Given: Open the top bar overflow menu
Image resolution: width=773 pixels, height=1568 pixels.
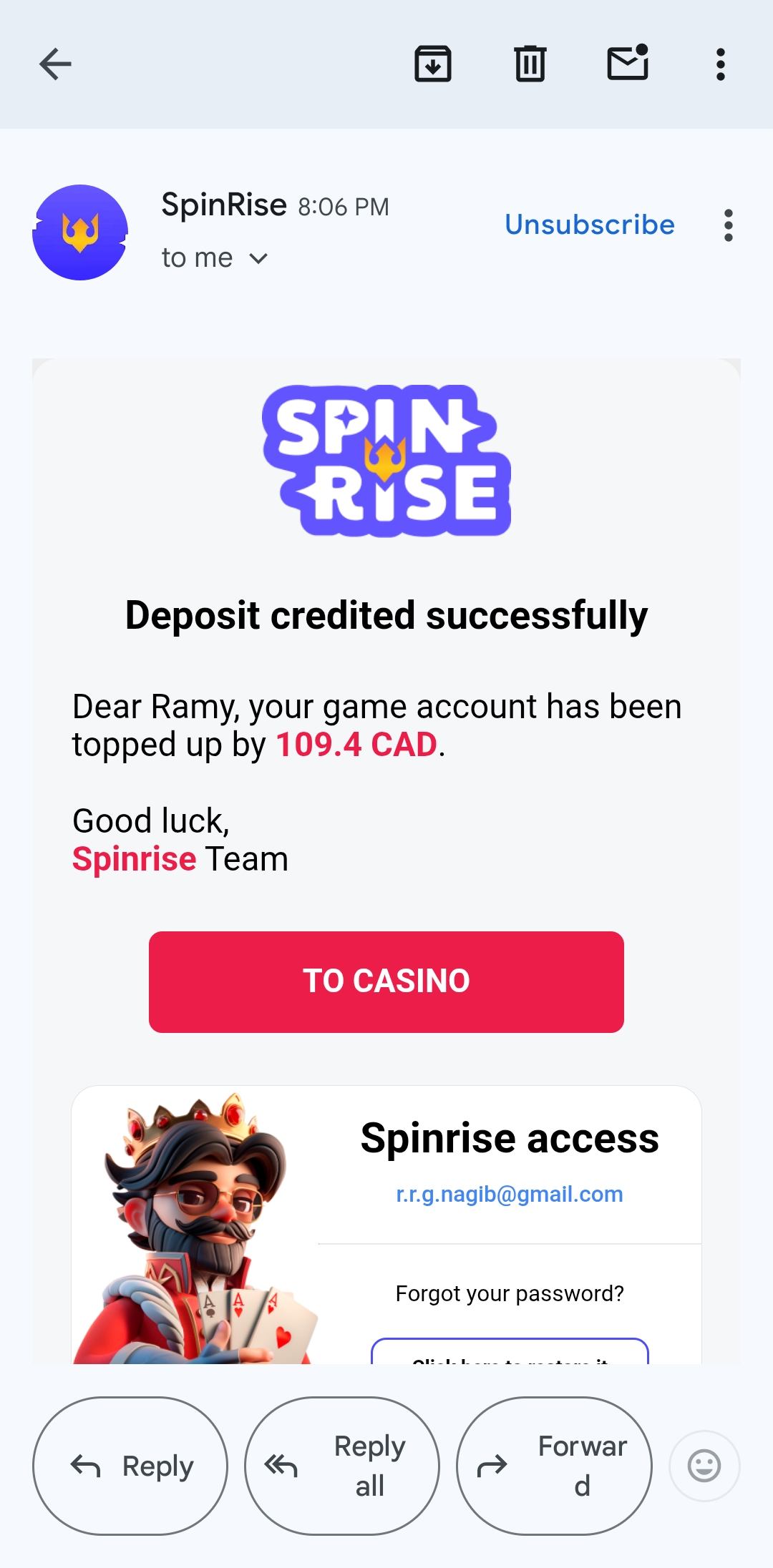Looking at the screenshot, I should click(721, 64).
